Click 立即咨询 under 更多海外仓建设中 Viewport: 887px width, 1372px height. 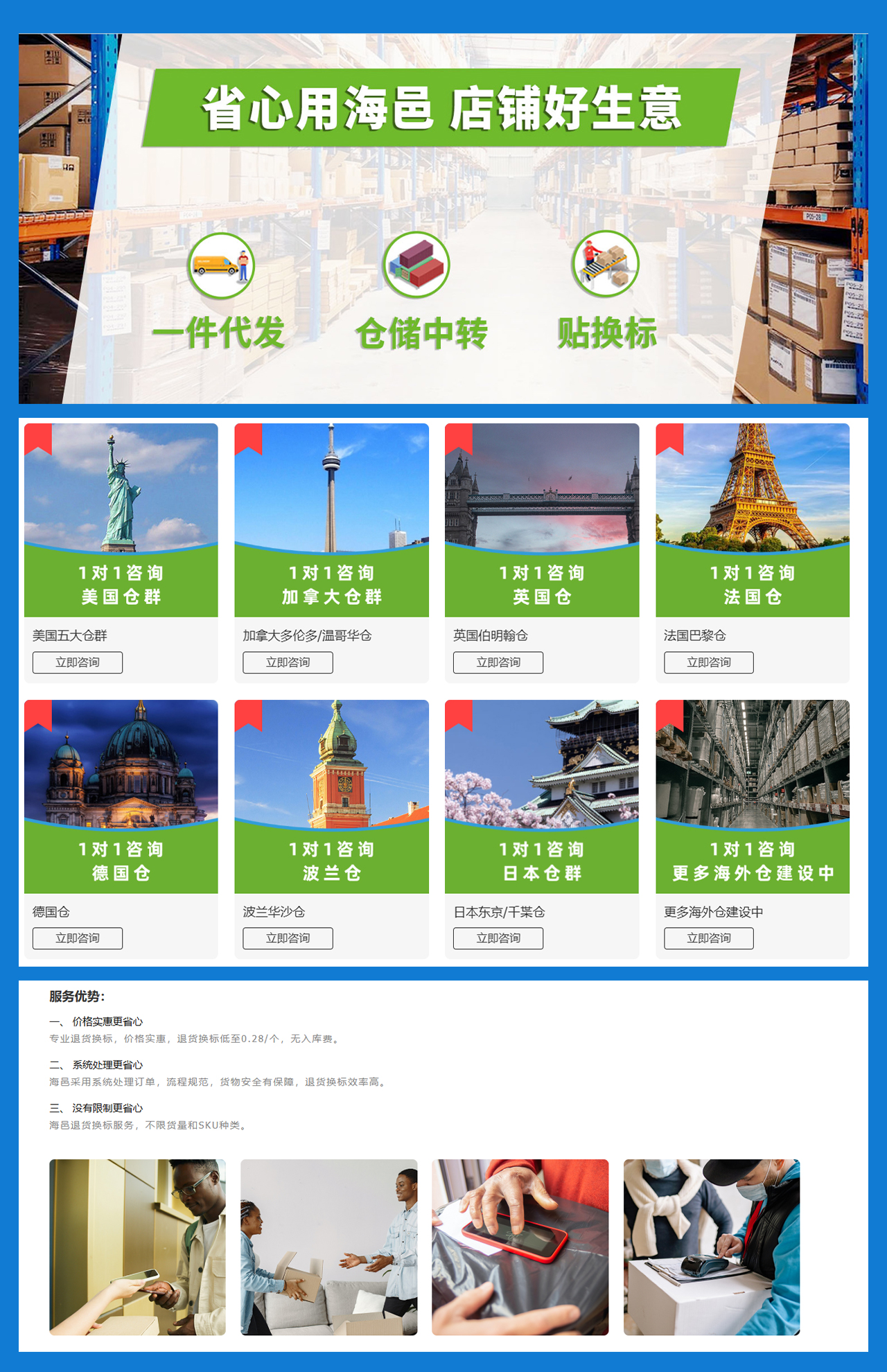709,938
